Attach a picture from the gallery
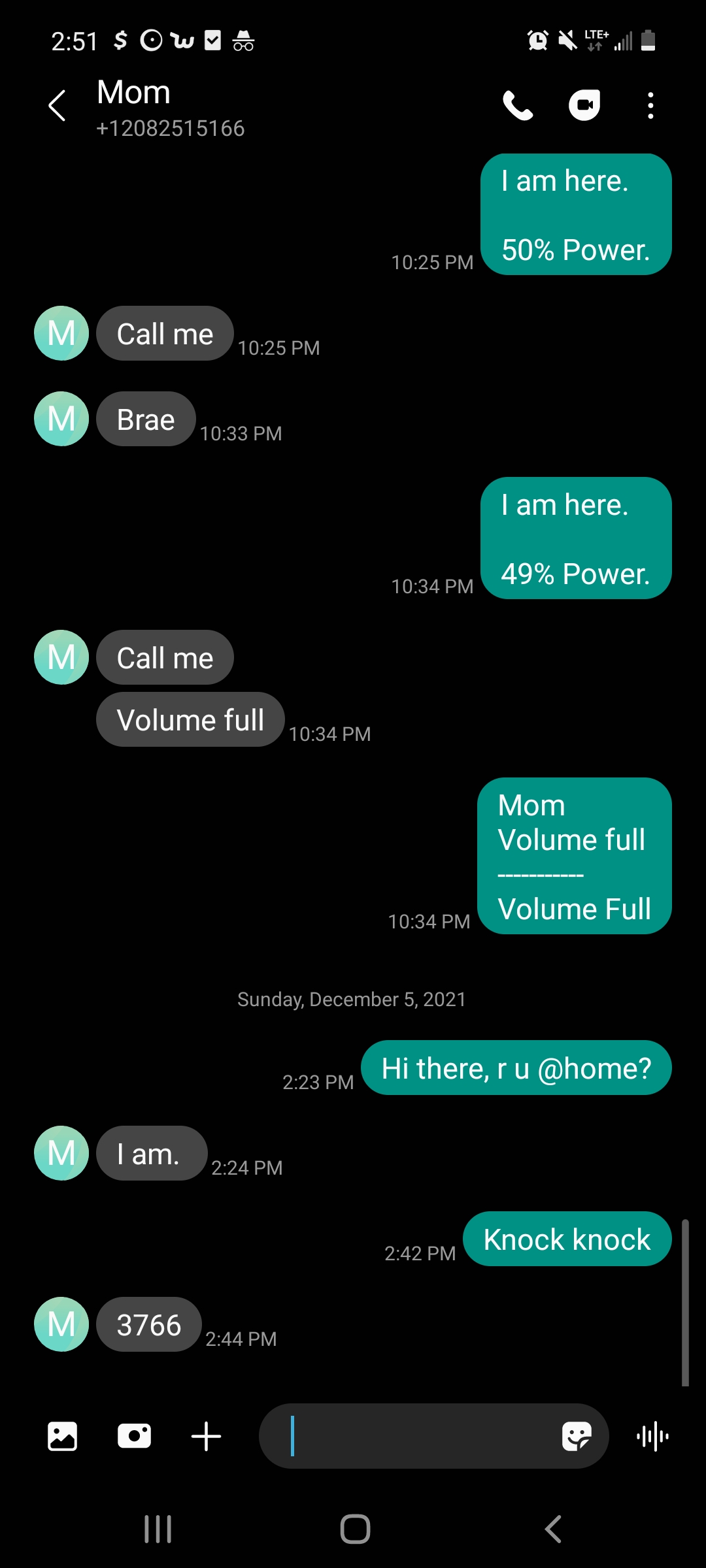 click(x=63, y=1436)
